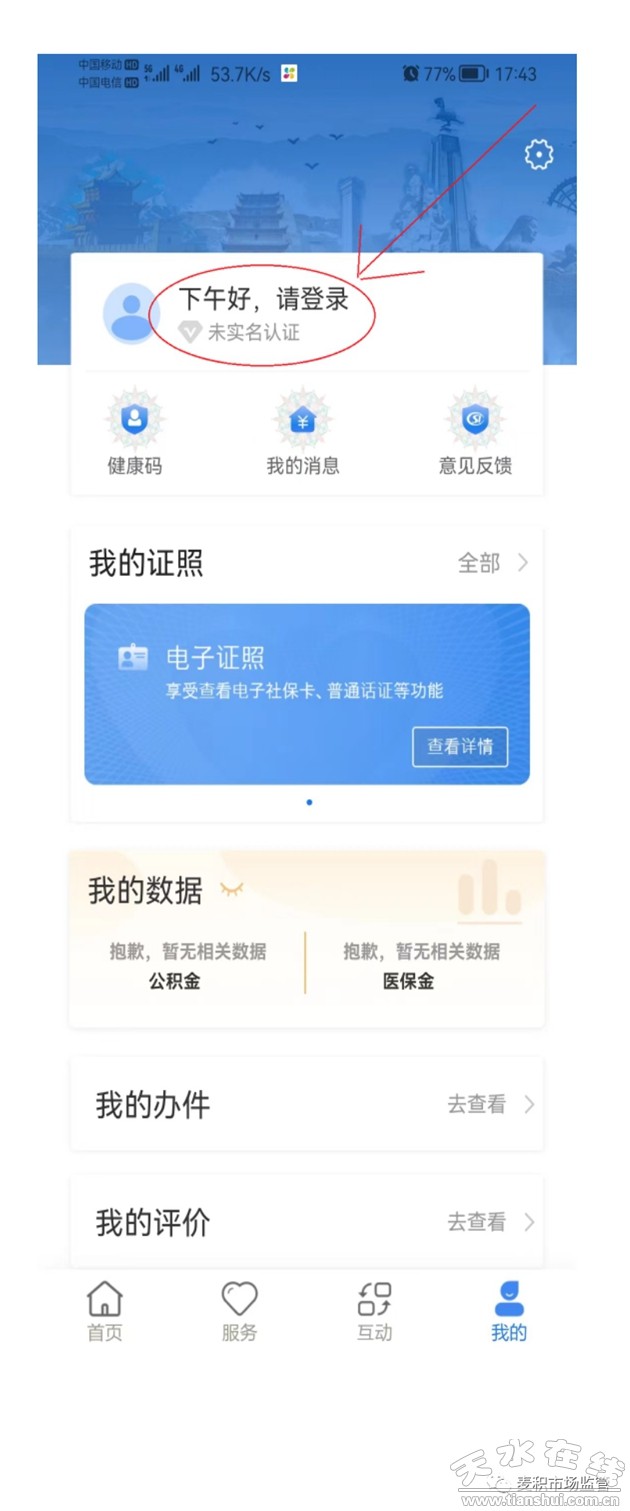630x1511 pixels.
Task: Switch to 首页 tab
Action: (x=104, y=1311)
